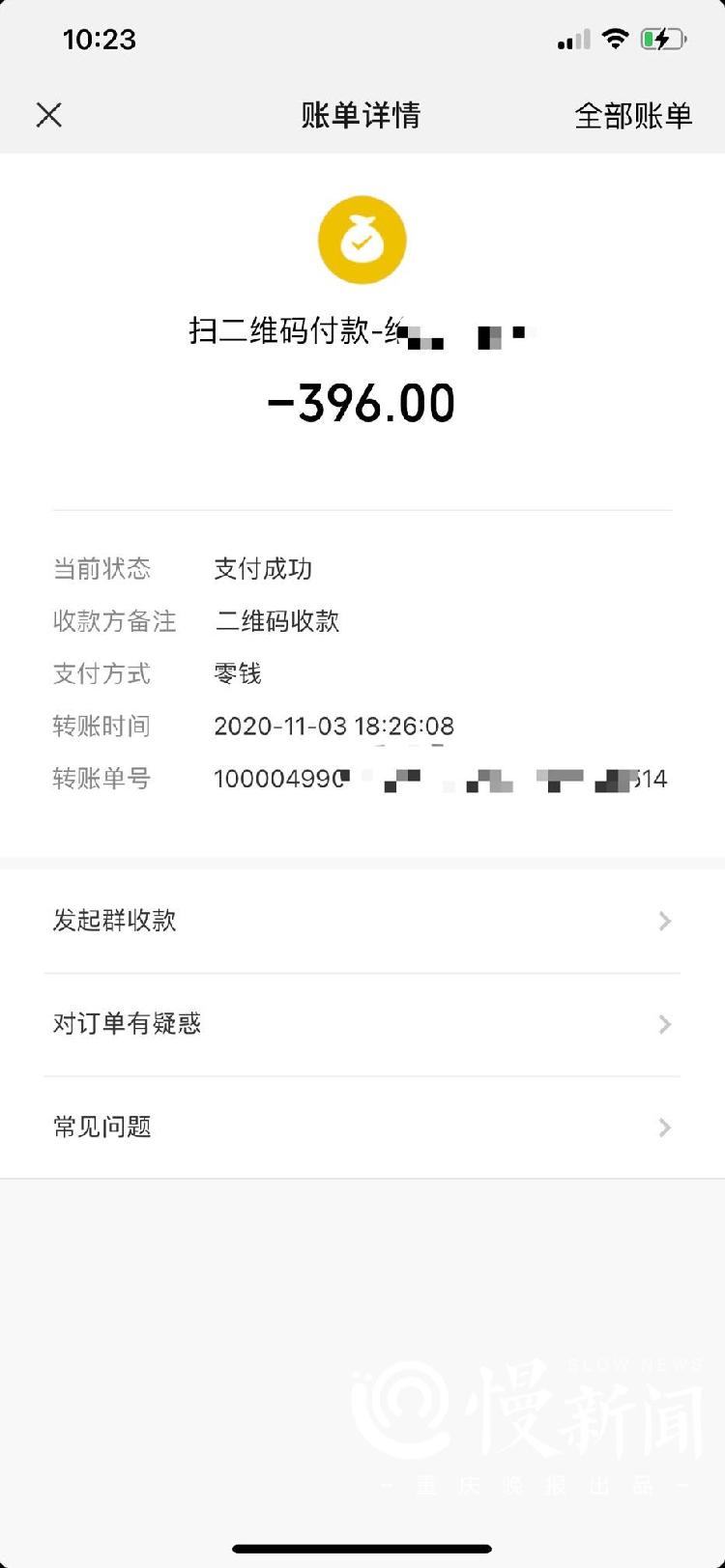Tap the 对订单有疑惑 link
This screenshot has width=725, height=1568.
click(127, 1024)
